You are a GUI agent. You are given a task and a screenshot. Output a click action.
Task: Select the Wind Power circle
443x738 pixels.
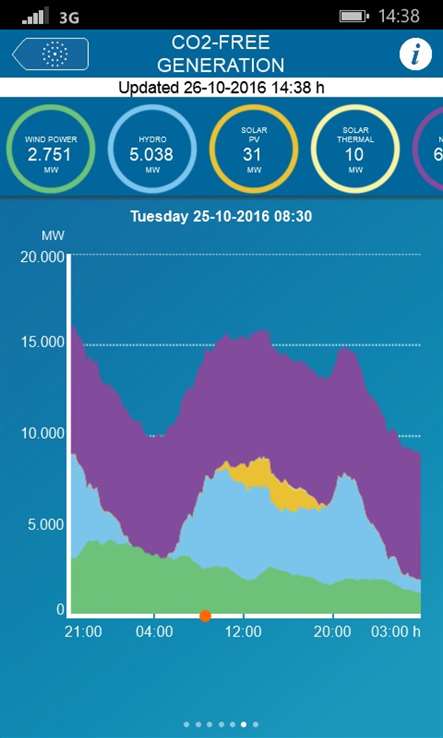click(51, 149)
